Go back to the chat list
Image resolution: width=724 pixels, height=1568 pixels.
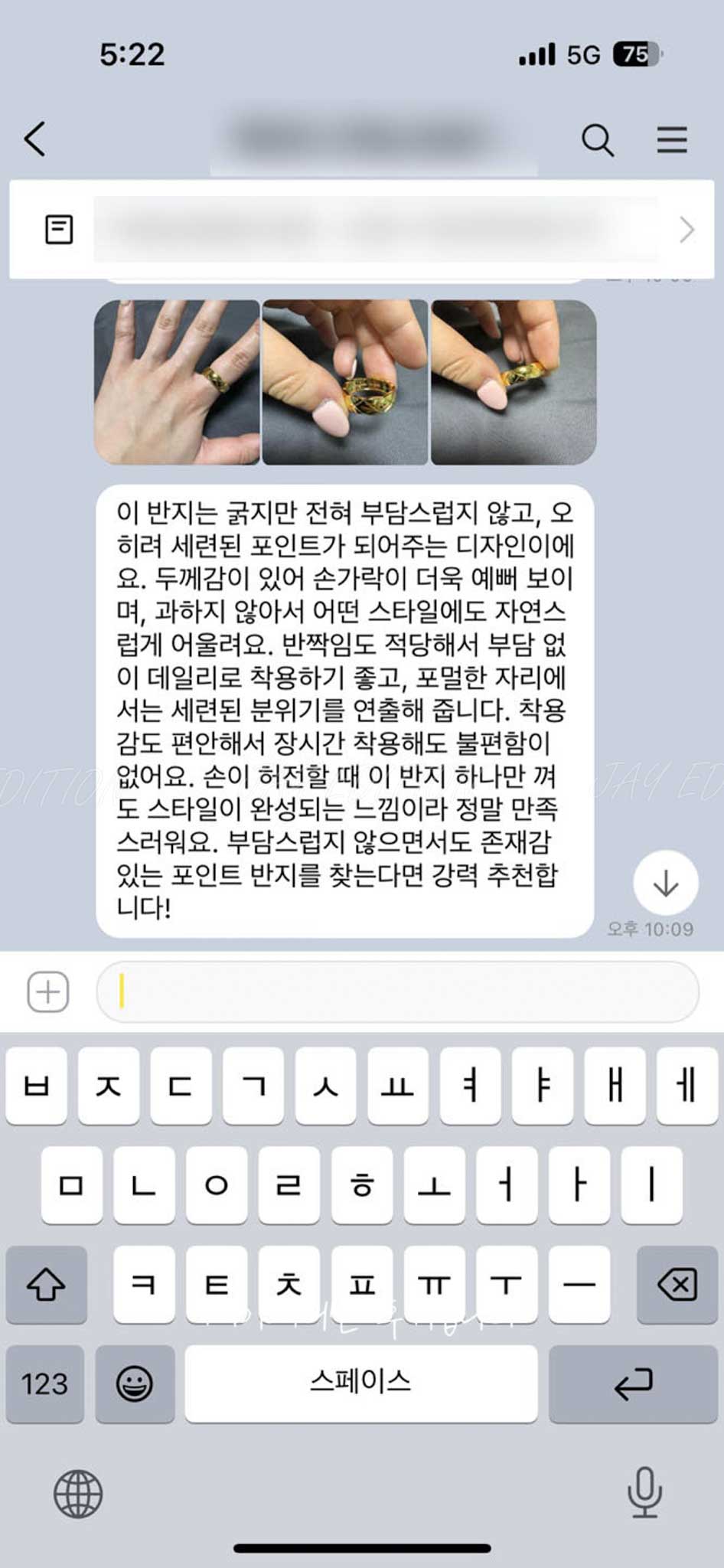[x=35, y=139]
